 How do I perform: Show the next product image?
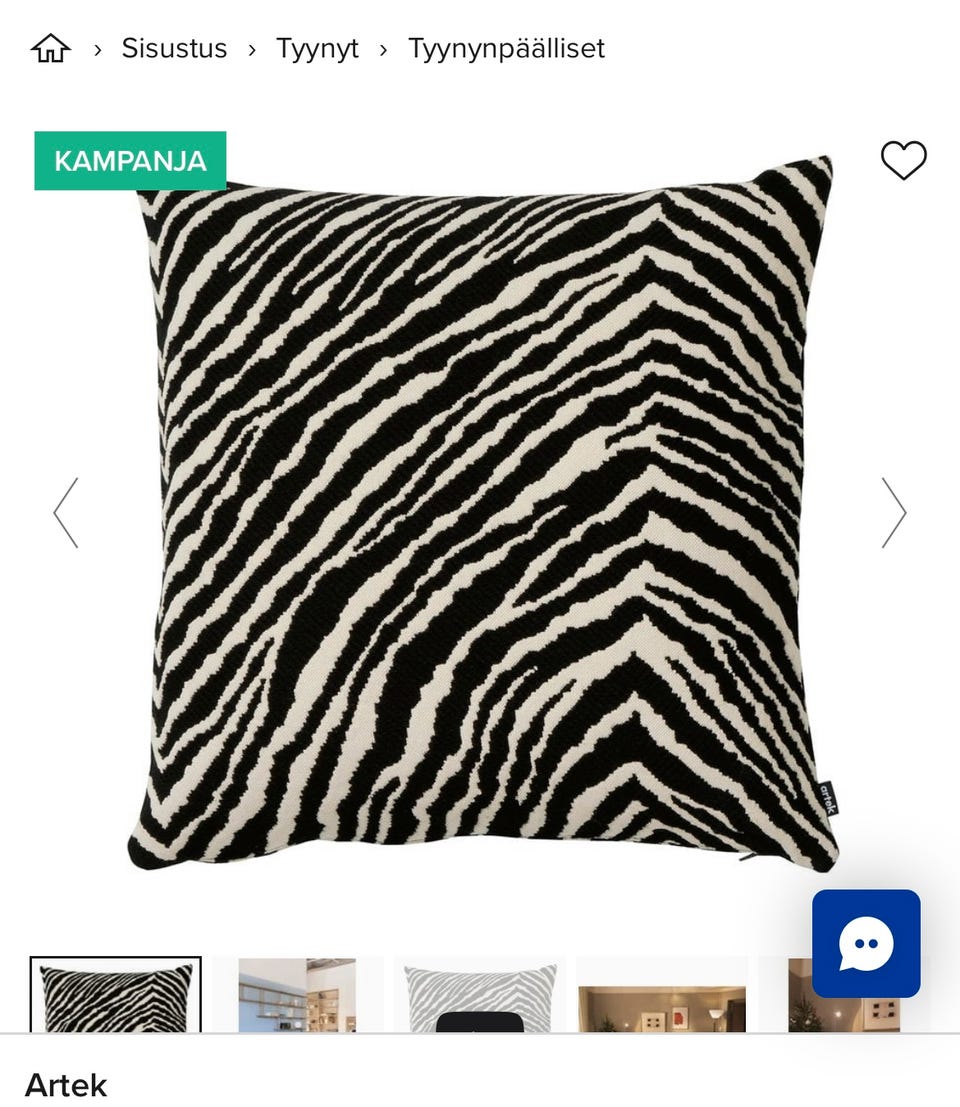point(893,512)
